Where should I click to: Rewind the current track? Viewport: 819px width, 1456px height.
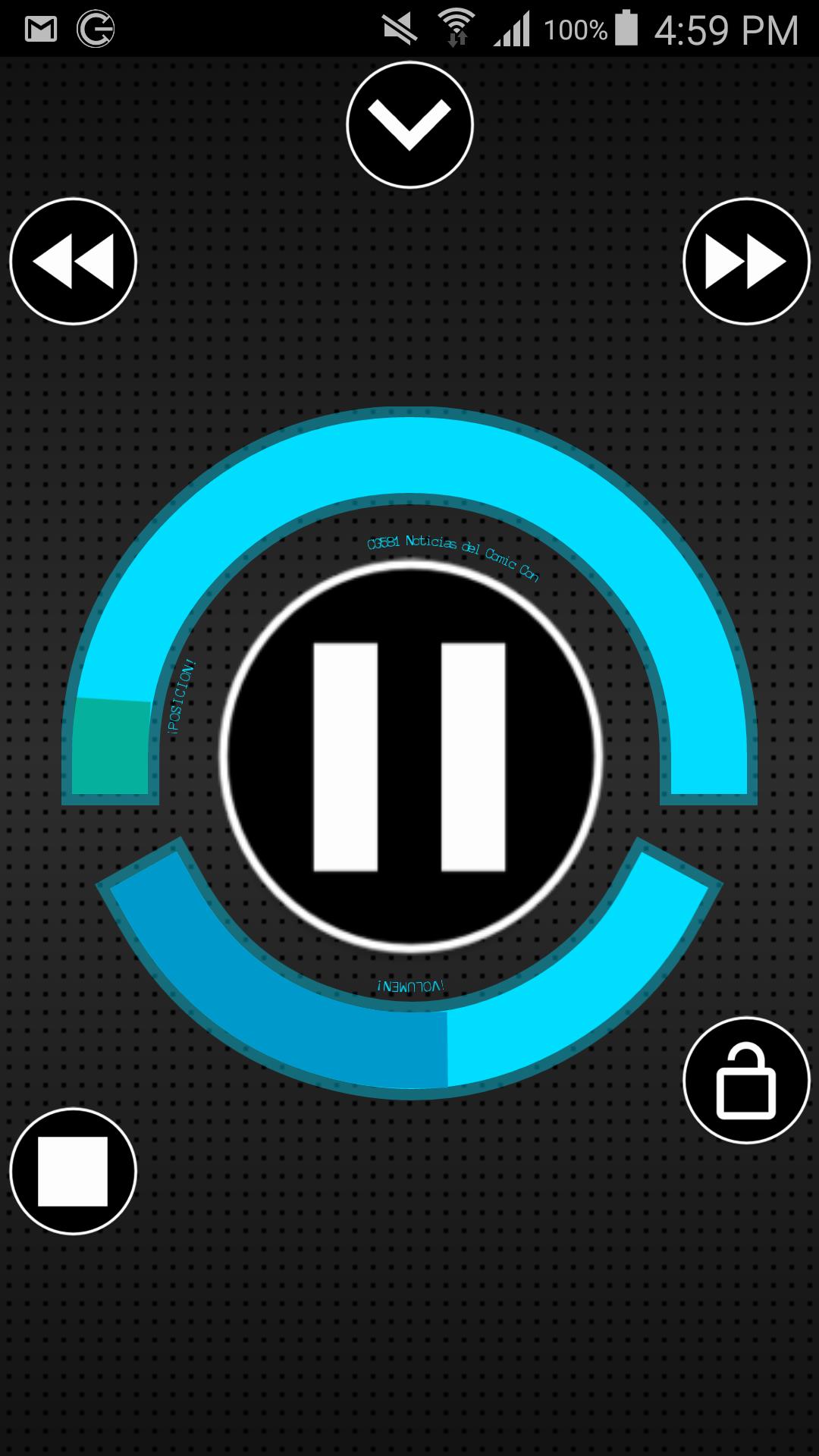click(x=73, y=262)
